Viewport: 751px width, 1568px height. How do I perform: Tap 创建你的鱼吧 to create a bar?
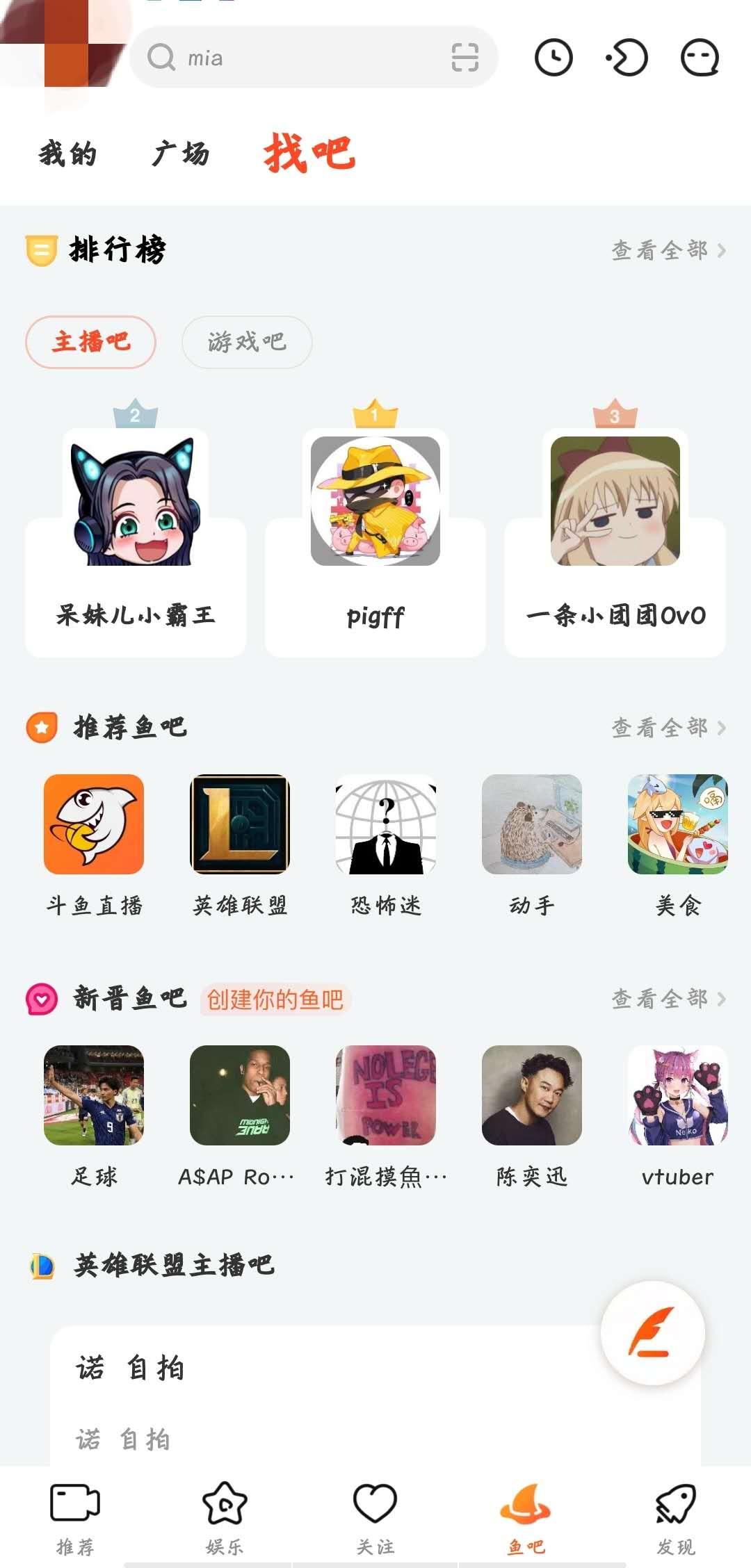point(275,999)
